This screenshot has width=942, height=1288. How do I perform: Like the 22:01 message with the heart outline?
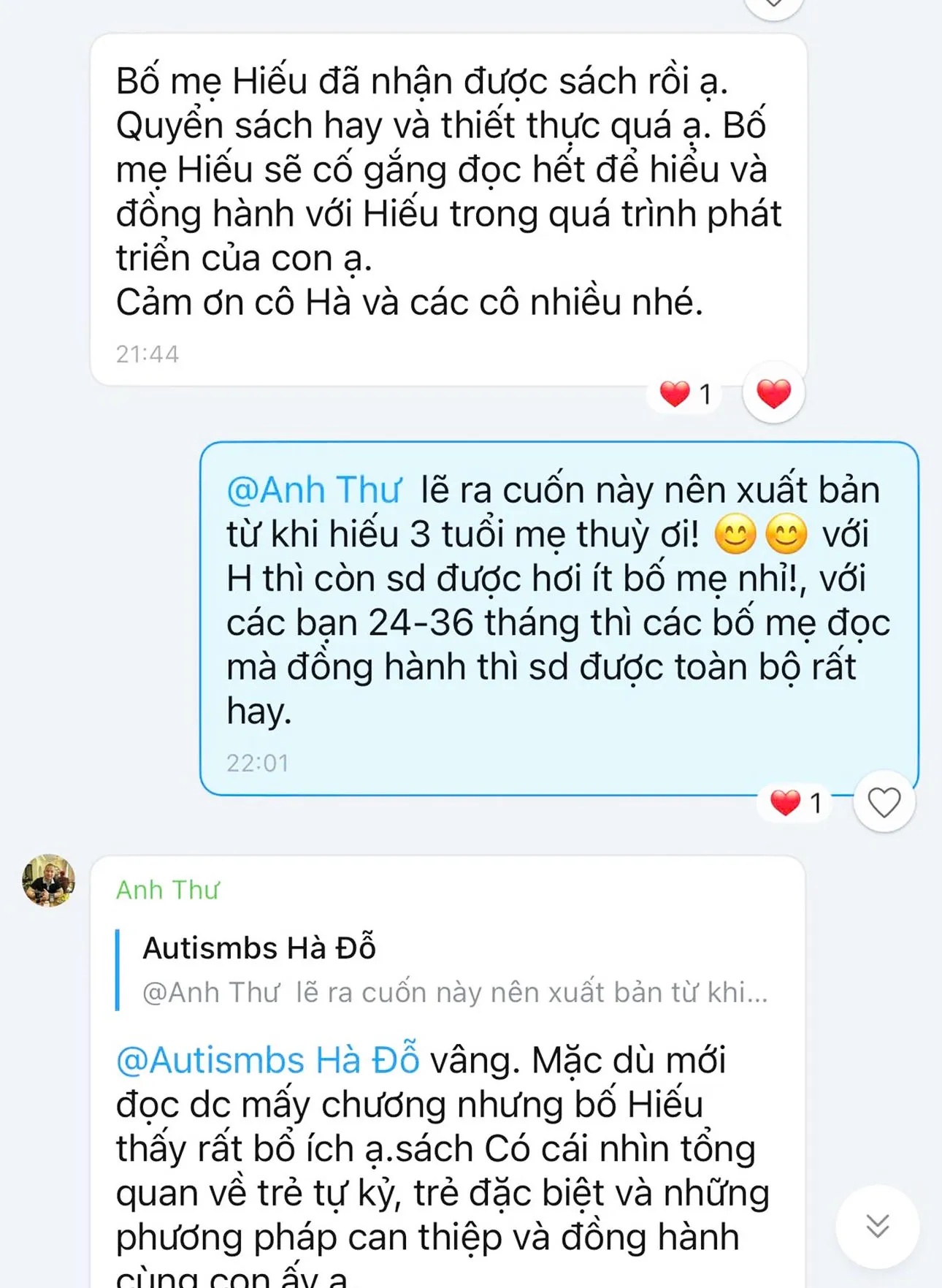tap(884, 803)
